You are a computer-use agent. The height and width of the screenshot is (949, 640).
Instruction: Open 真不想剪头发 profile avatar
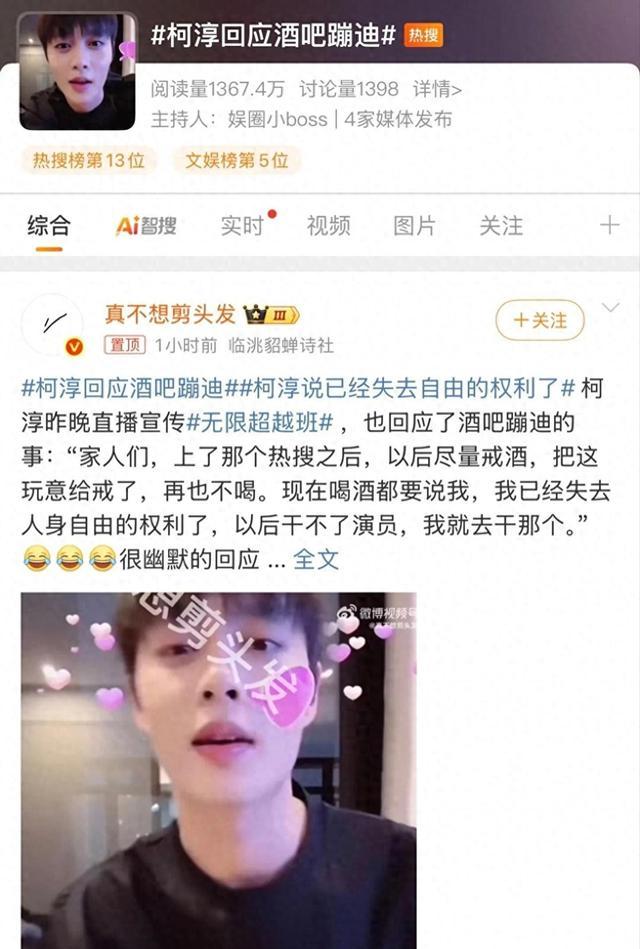coord(52,324)
